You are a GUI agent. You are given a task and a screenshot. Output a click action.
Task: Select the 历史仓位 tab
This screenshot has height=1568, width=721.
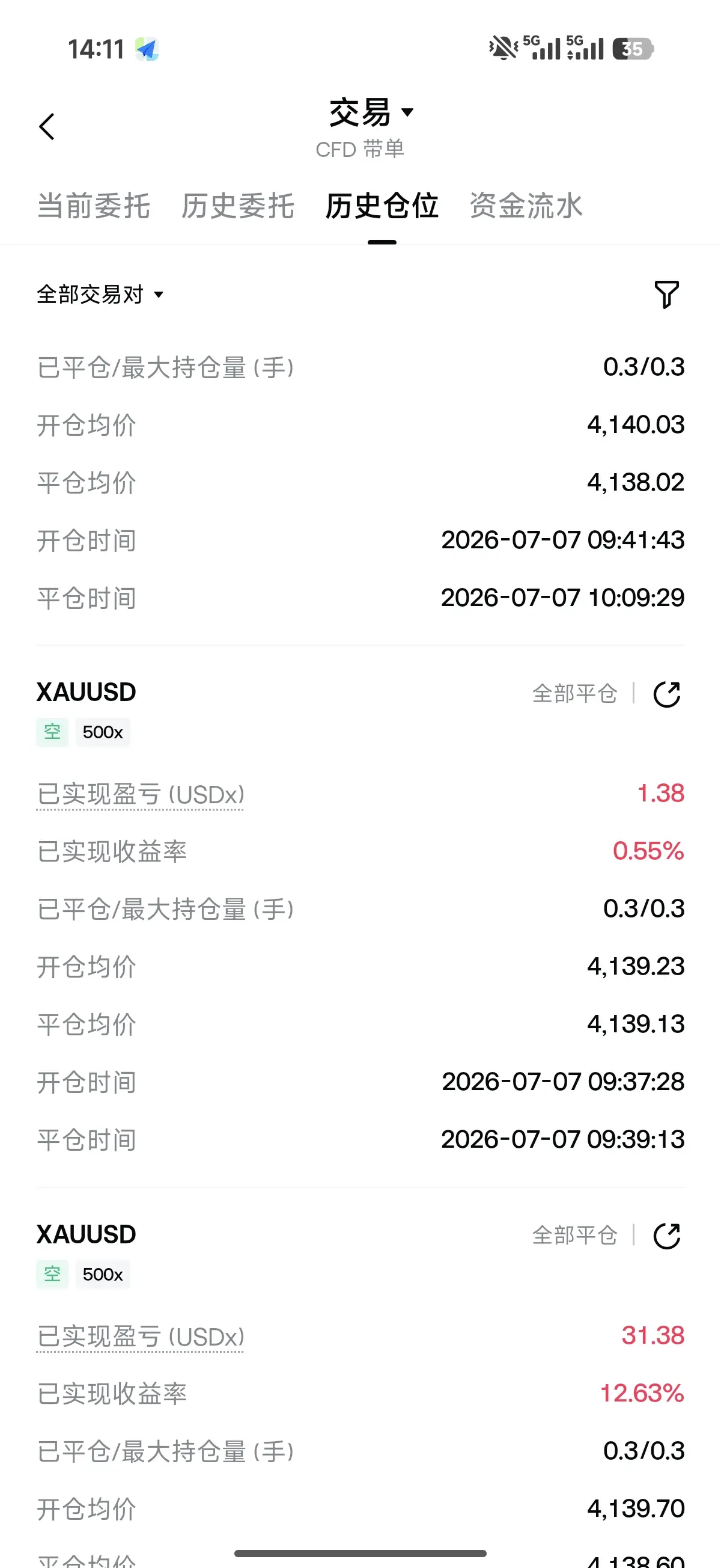coord(382,206)
